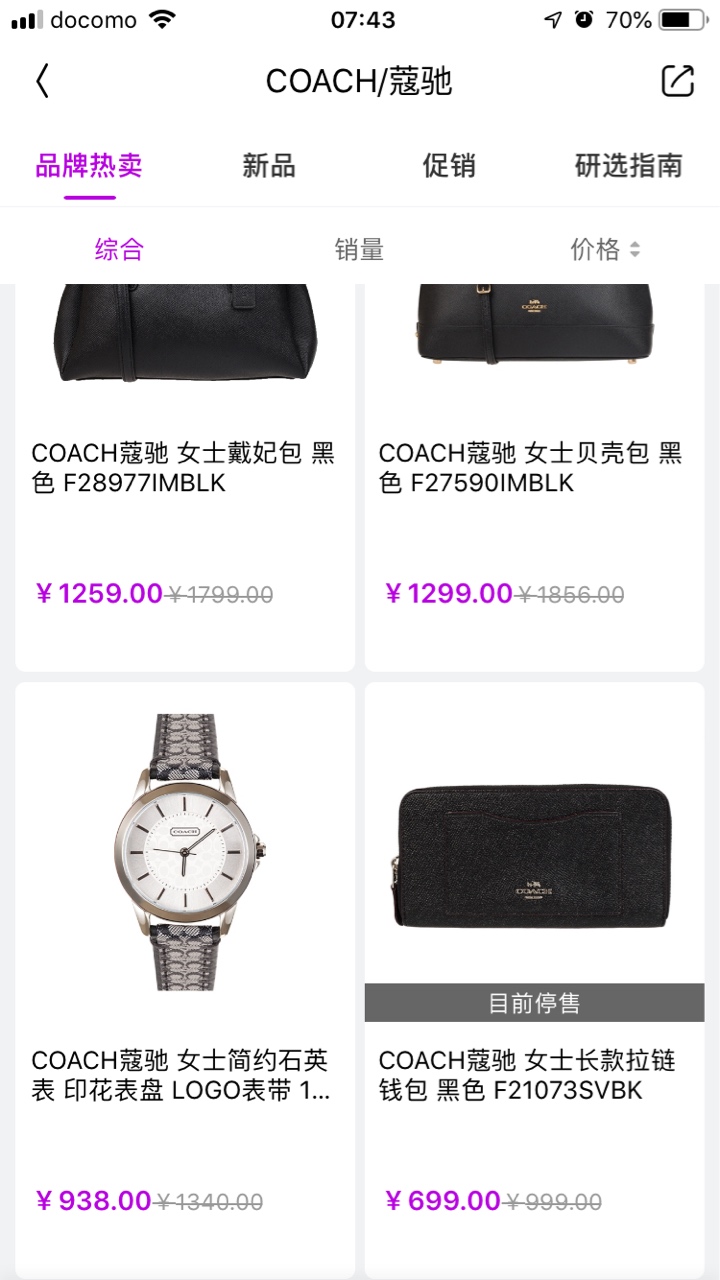Switch to the 研选指南 tab
This screenshot has height=1280, width=720.
point(629,165)
